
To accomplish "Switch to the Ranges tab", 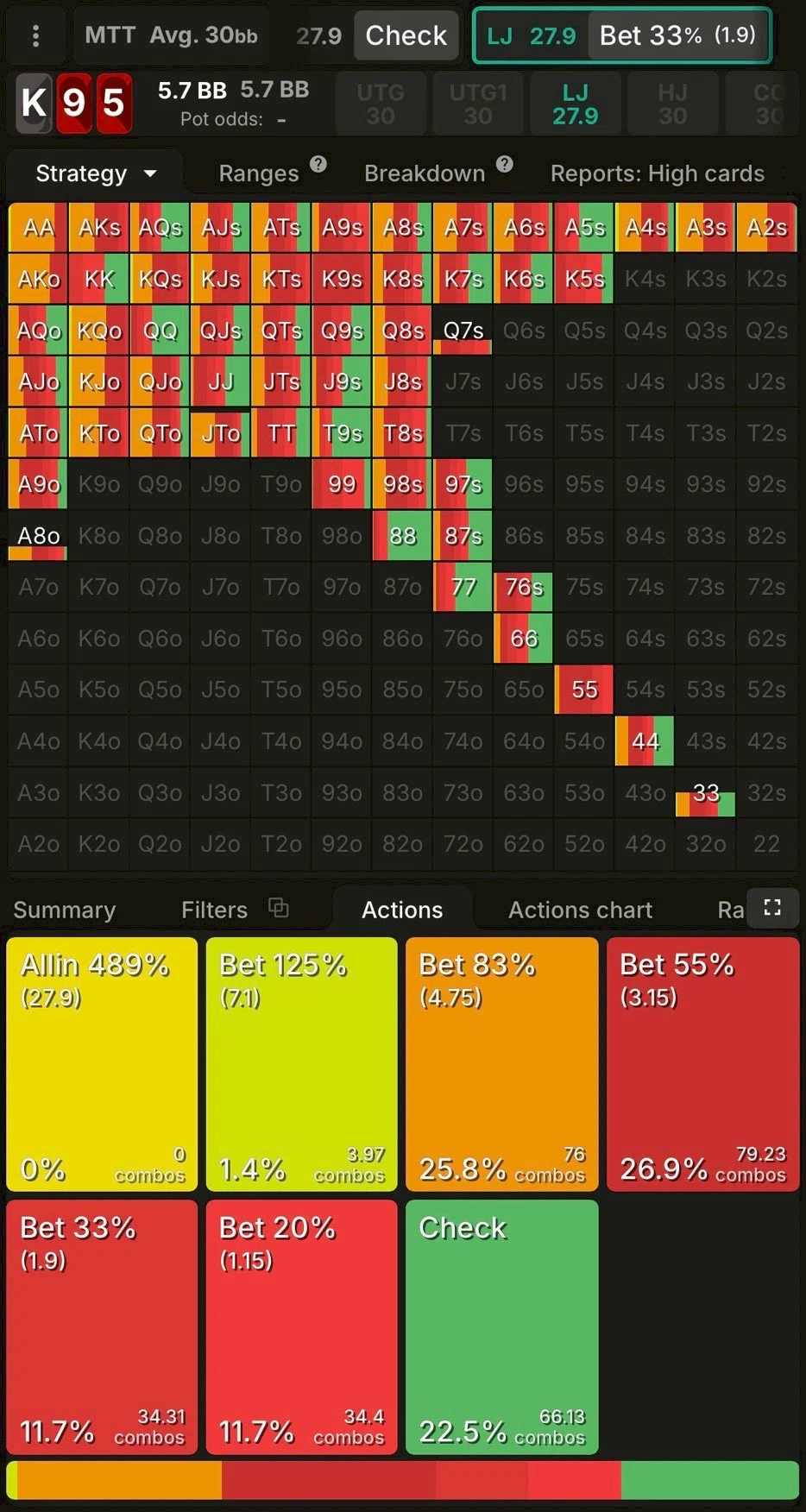I will [x=258, y=173].
